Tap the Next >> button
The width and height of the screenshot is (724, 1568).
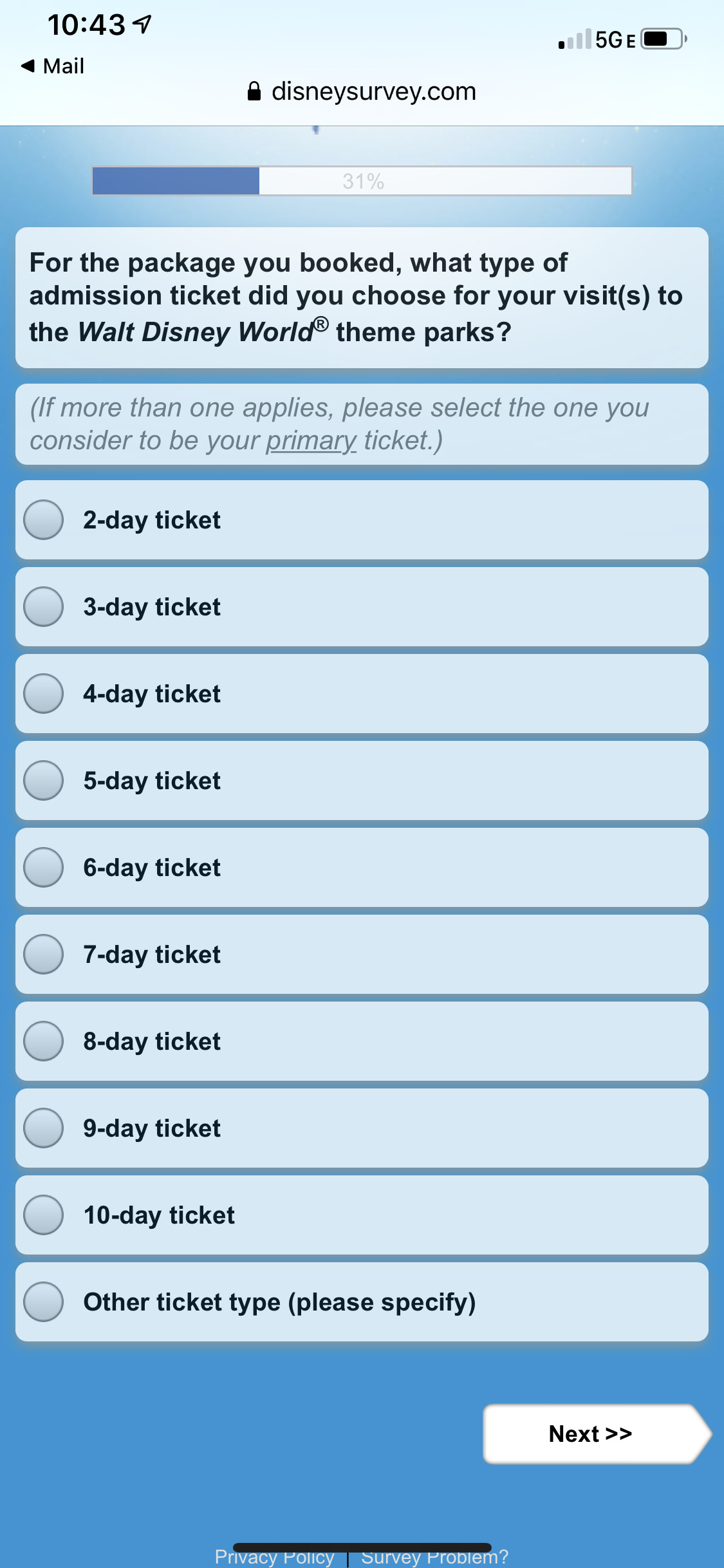tap(596, 1433)
